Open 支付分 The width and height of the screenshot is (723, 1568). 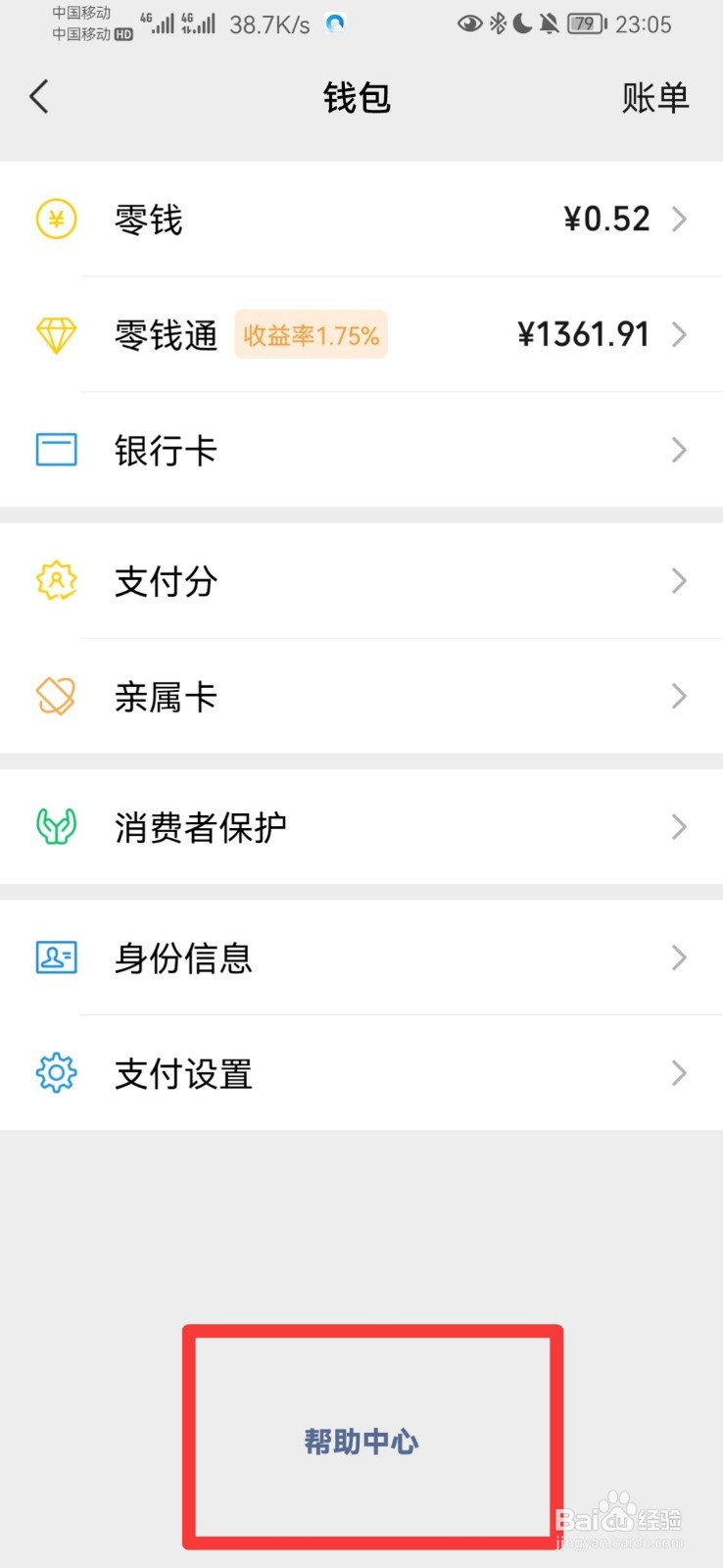[361, 581]
